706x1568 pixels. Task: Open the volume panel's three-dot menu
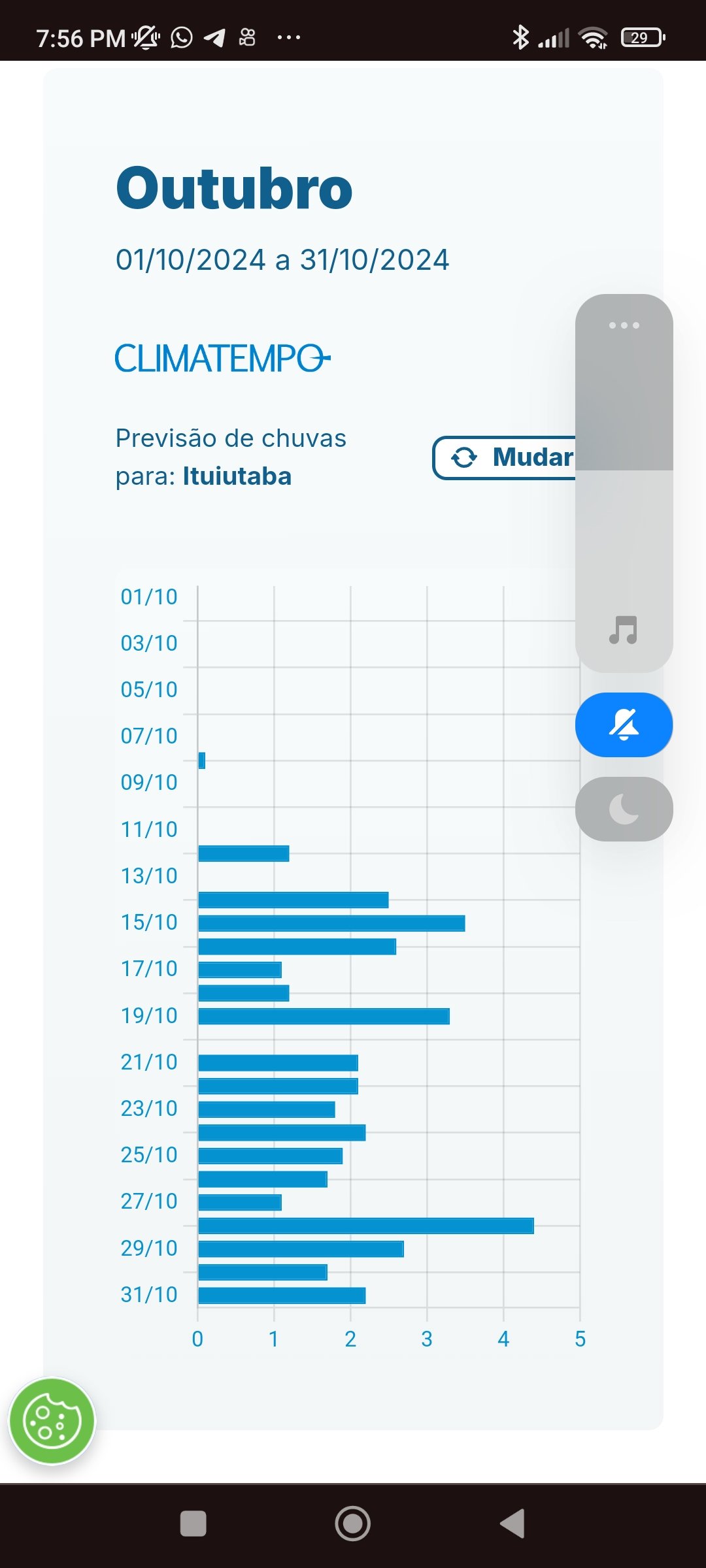point(624,325)
